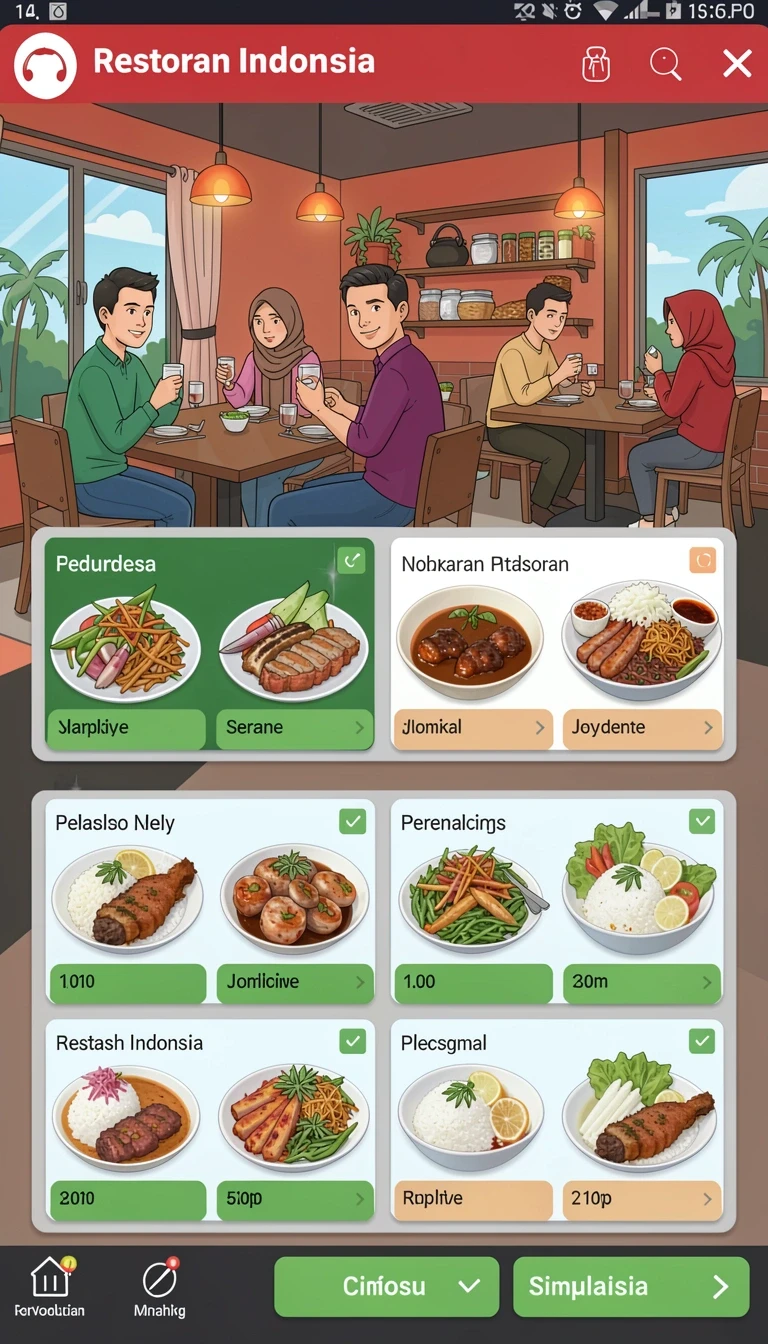The height and width of the screenshot is (1344, 768).
Task: Open the search magnifier icon
Action: pos(665,64)
